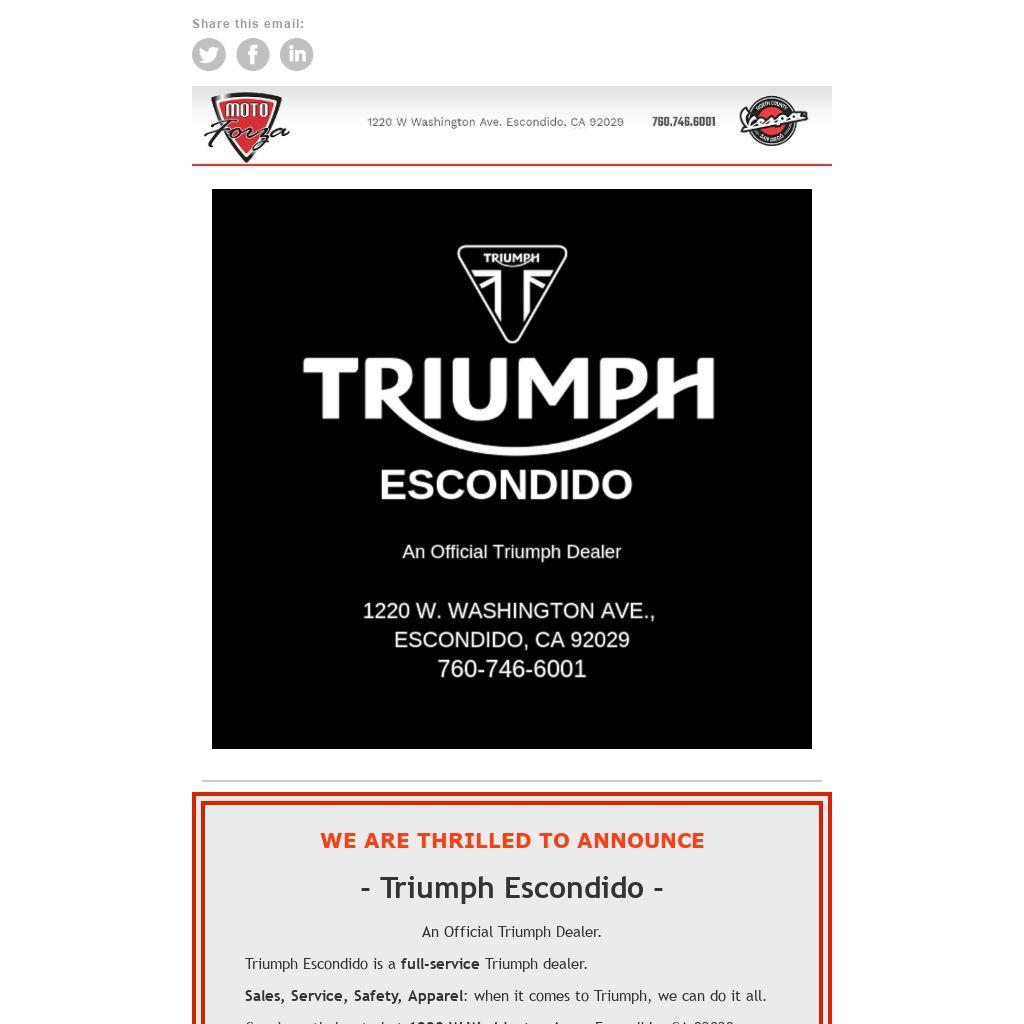Image resolution: width=1024 pixels, height=1024 pixels.
Task: Share this email on Twitter
Action: tap(209, 54)
